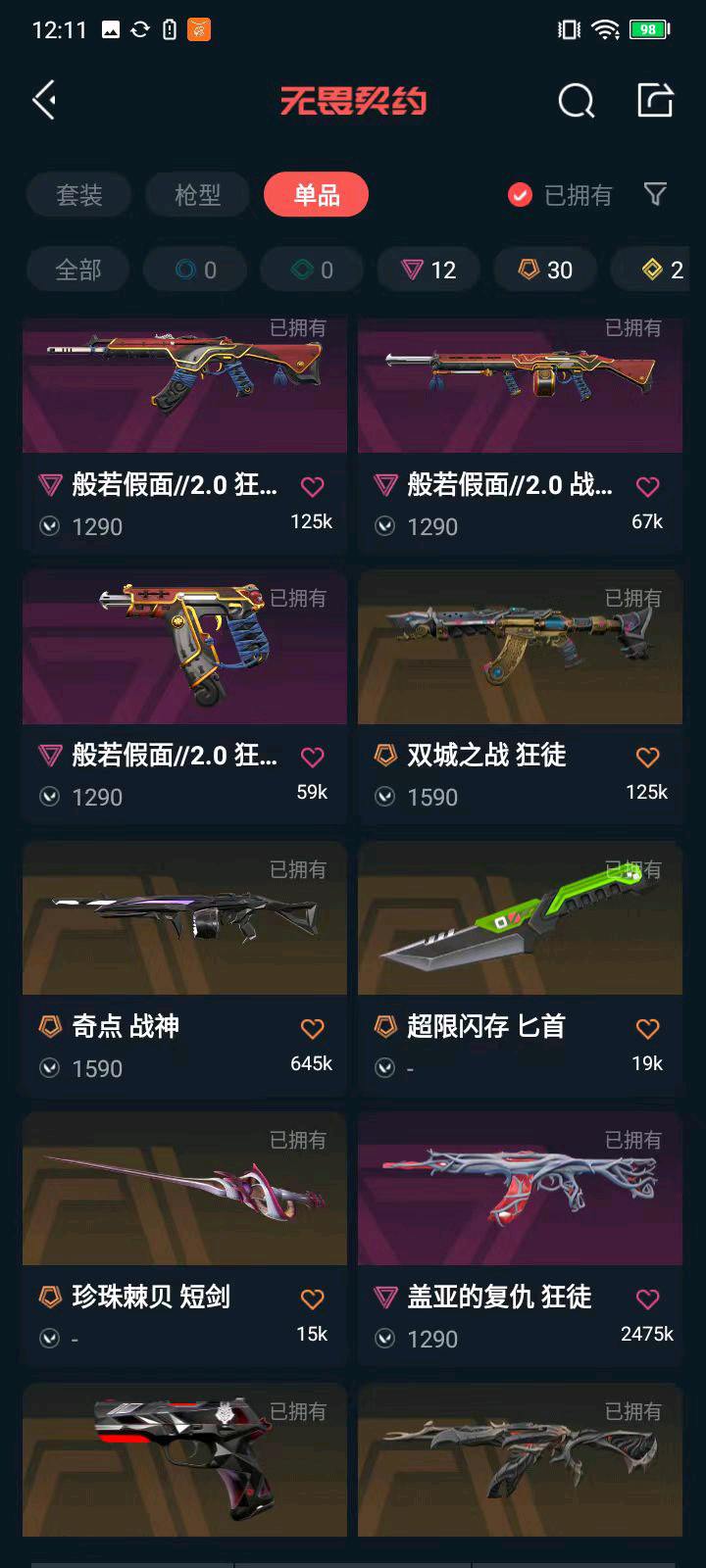Select the 单品 tab

tap(316, 195)
